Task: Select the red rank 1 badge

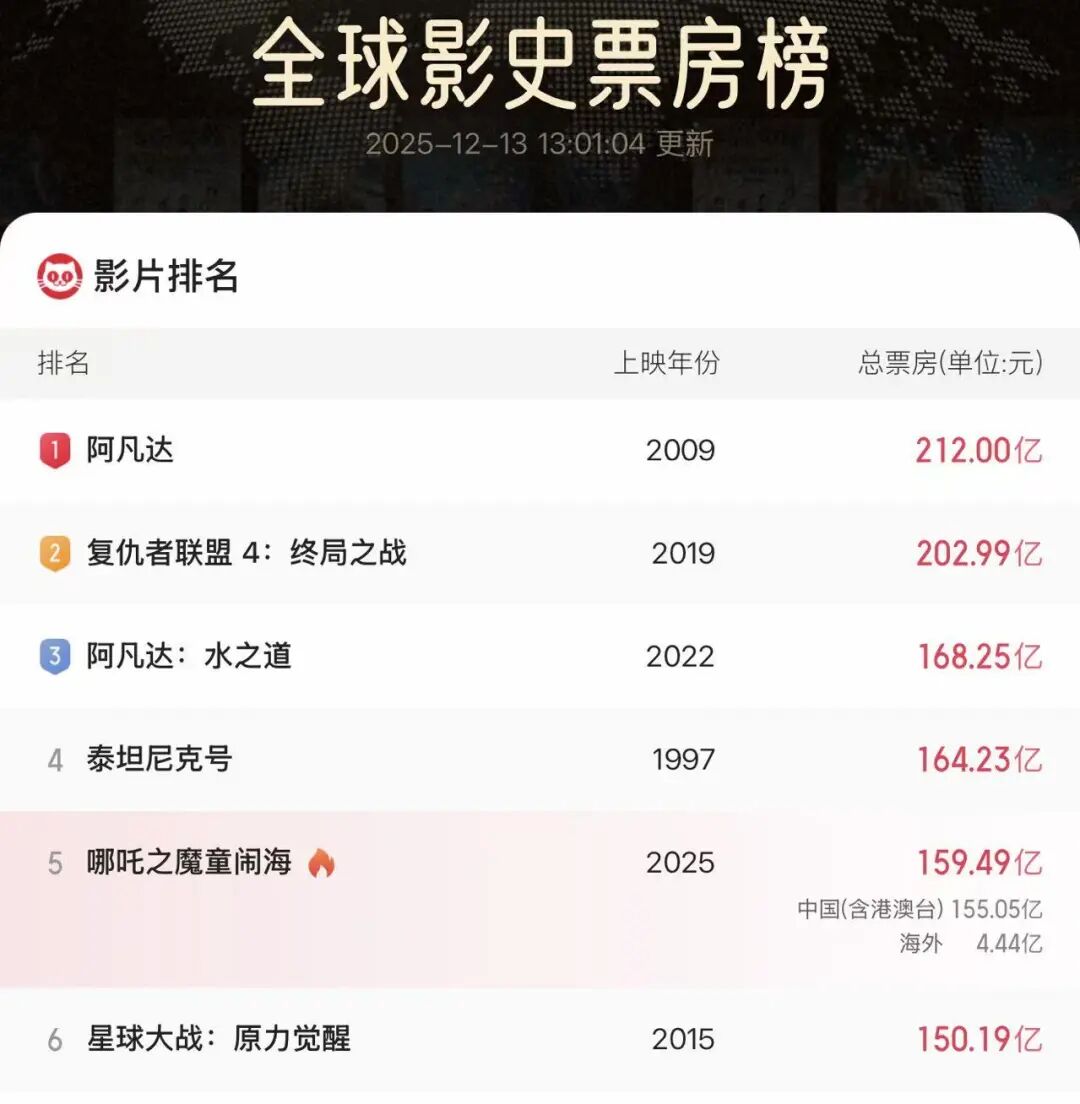Action: click(x=54, y=451)
